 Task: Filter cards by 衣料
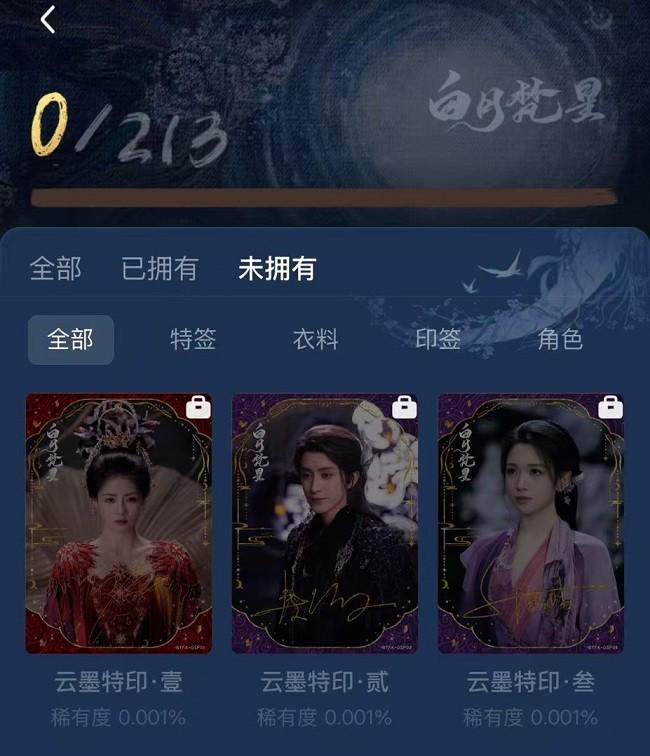tap(316, 340)
